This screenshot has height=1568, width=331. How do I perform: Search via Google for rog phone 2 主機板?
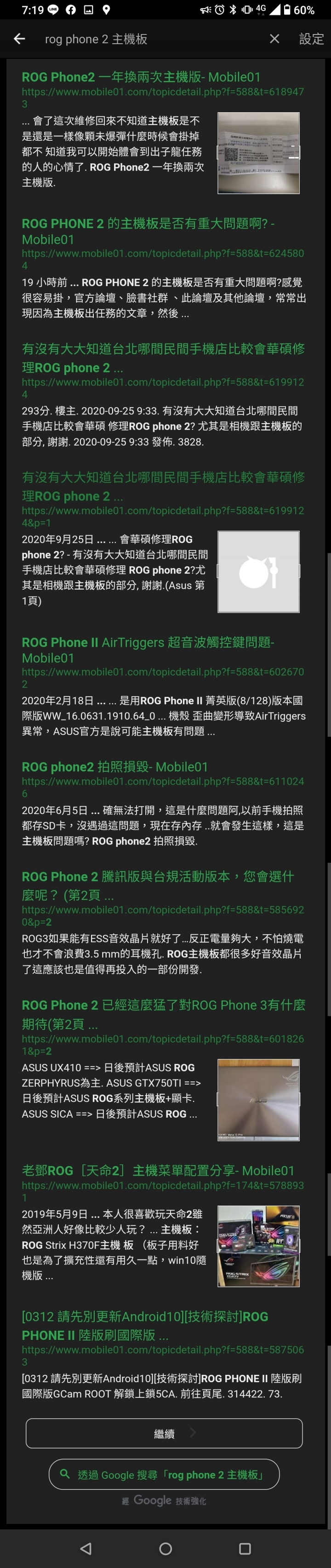pyautogui.click(x=164, y=1474)
